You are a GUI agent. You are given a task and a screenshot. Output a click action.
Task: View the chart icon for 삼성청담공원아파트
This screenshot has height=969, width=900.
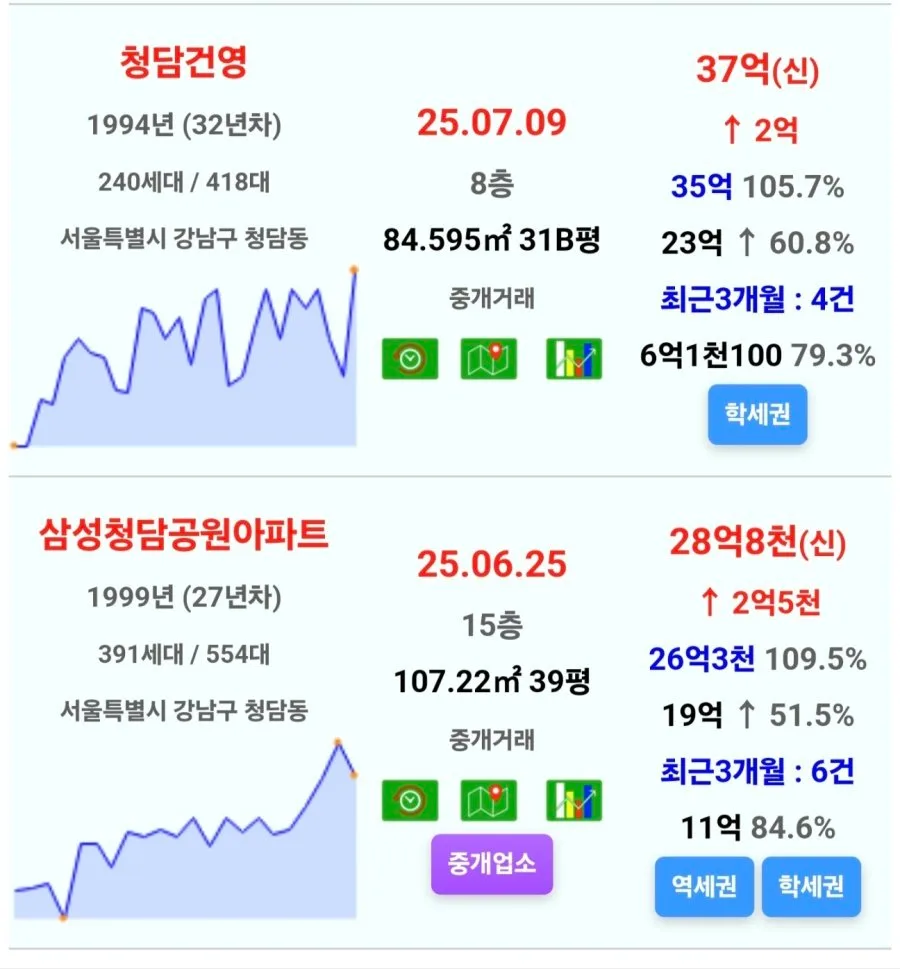coord(574,800)
